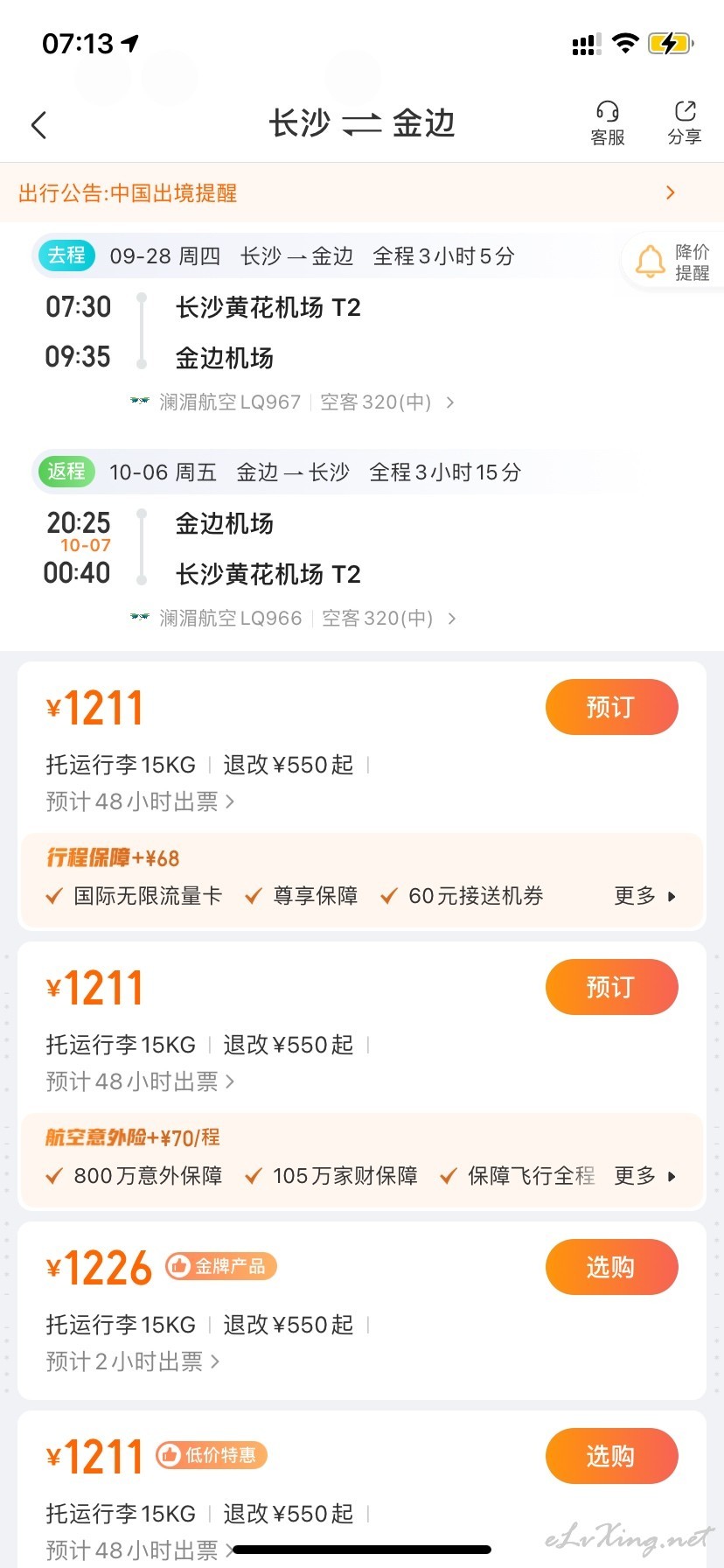Contact 客服 customer service
This screenshot has width=724, height=1568.
pos(608,123)
